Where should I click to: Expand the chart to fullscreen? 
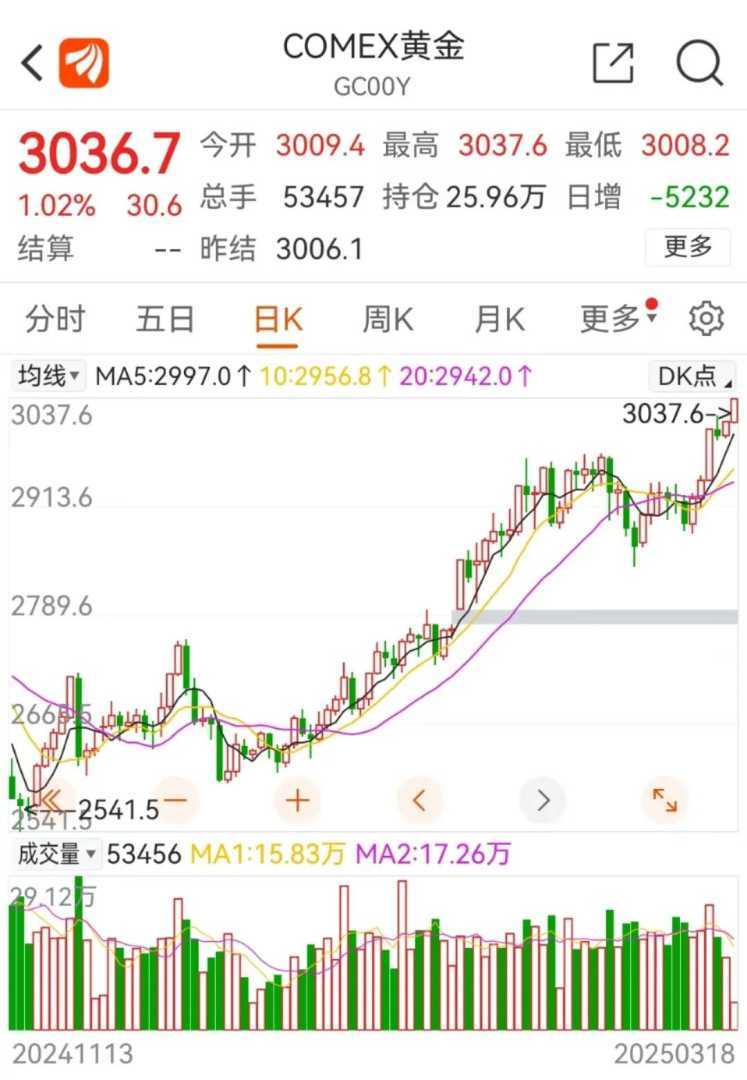coord(665,800)
